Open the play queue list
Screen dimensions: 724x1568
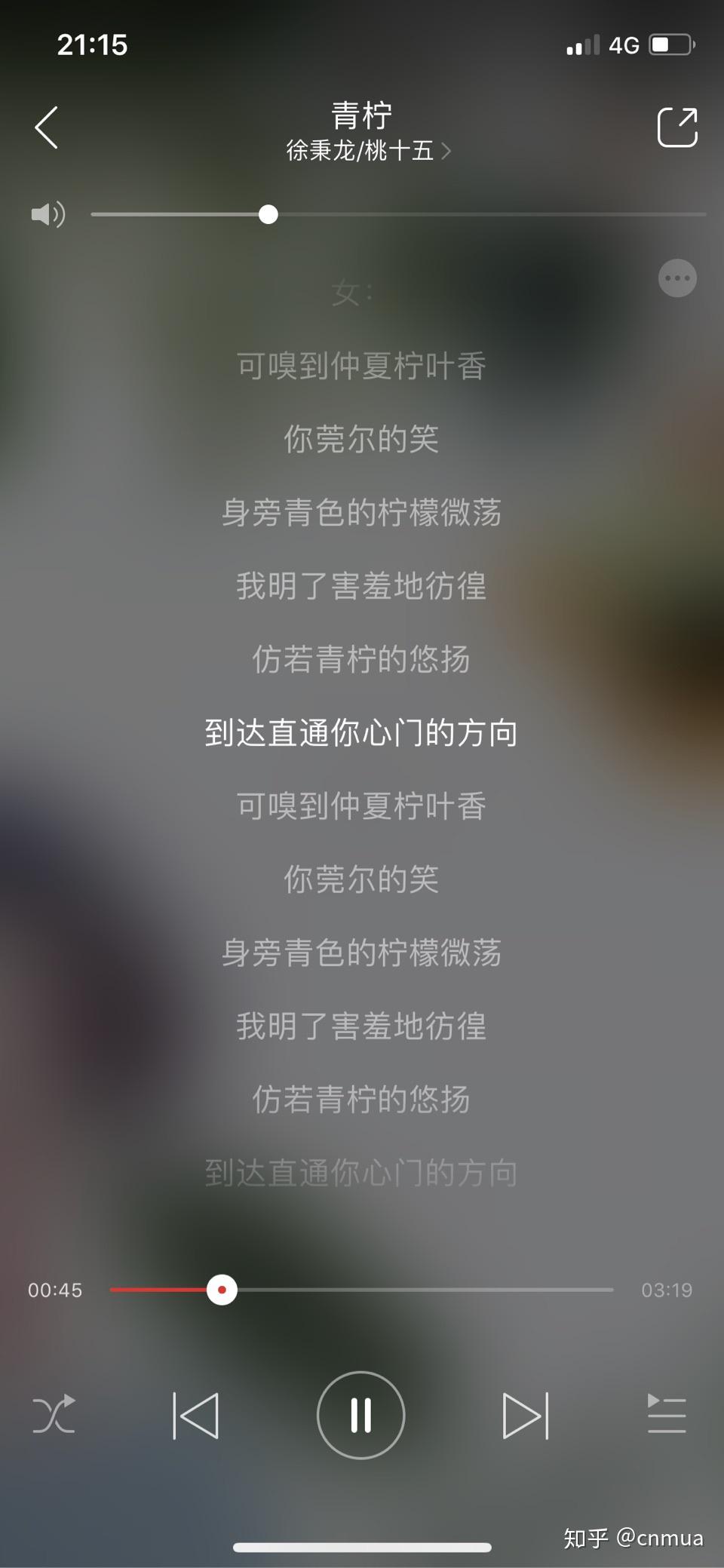[667, 1414]
